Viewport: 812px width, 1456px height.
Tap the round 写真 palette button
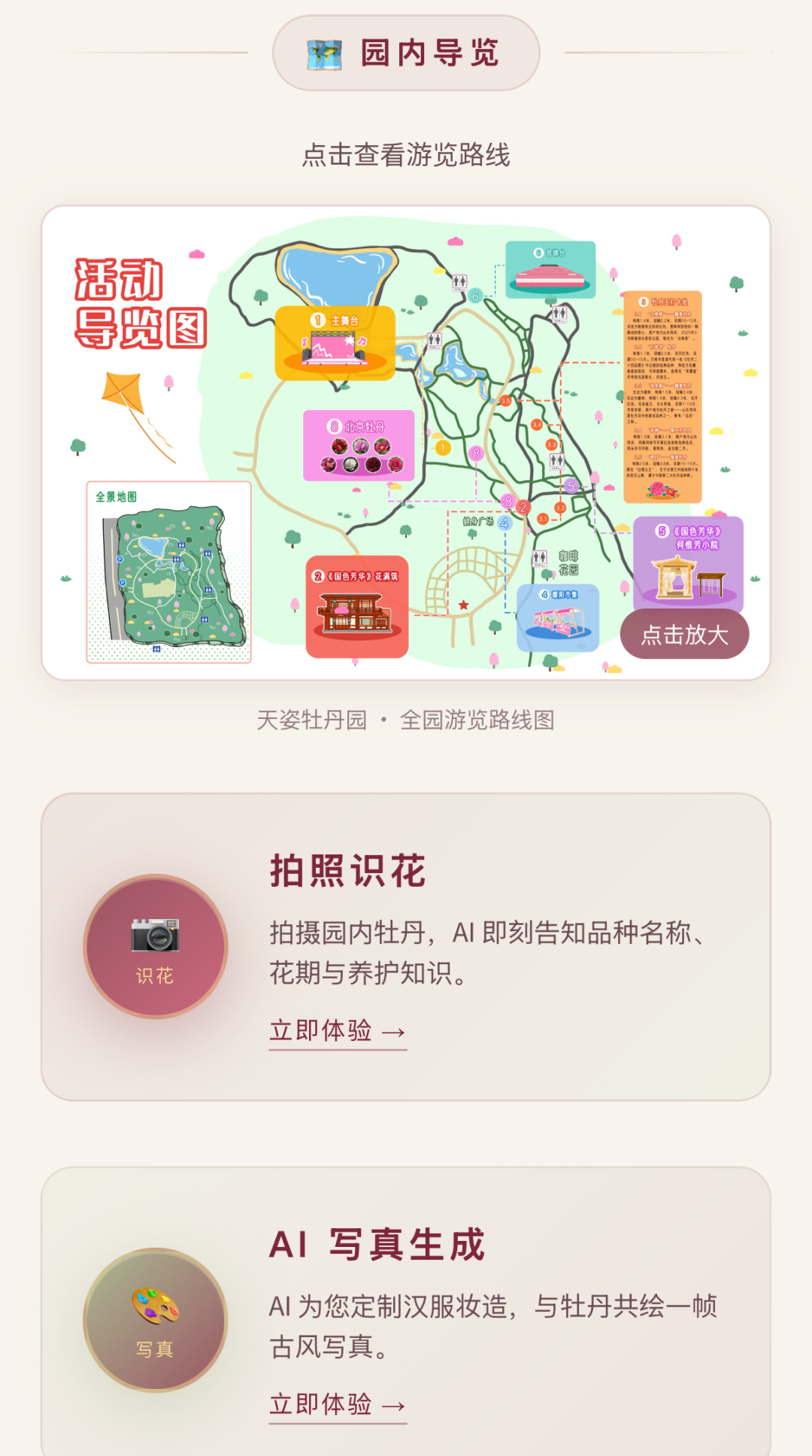156,1321
